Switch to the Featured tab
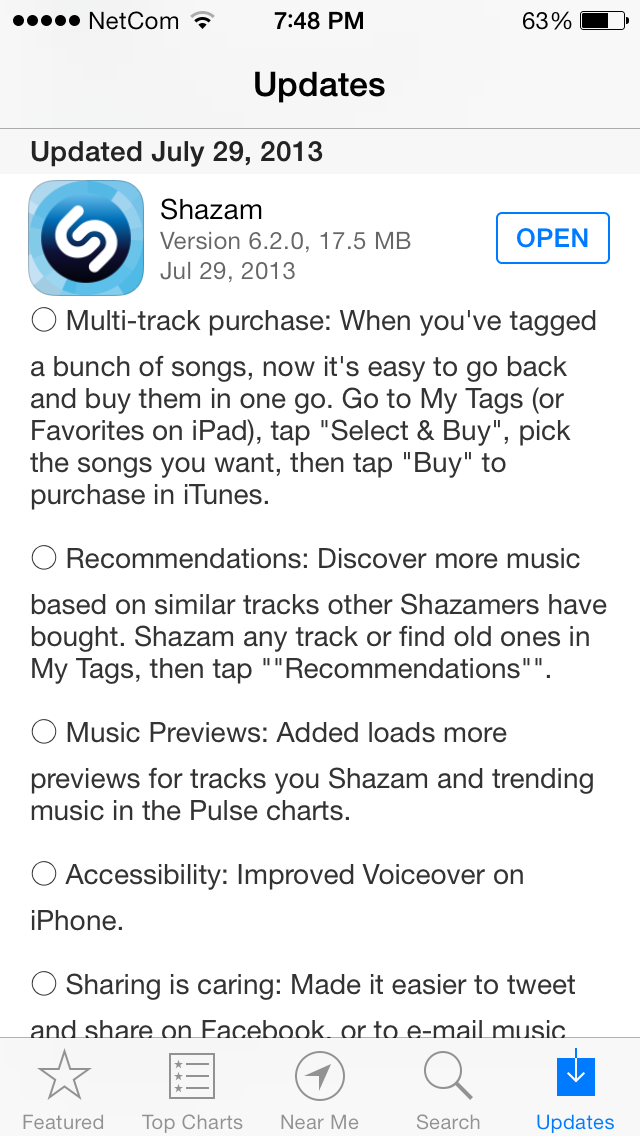Viewport: 640px width, 1136px height. click(x=63, y=1090)
